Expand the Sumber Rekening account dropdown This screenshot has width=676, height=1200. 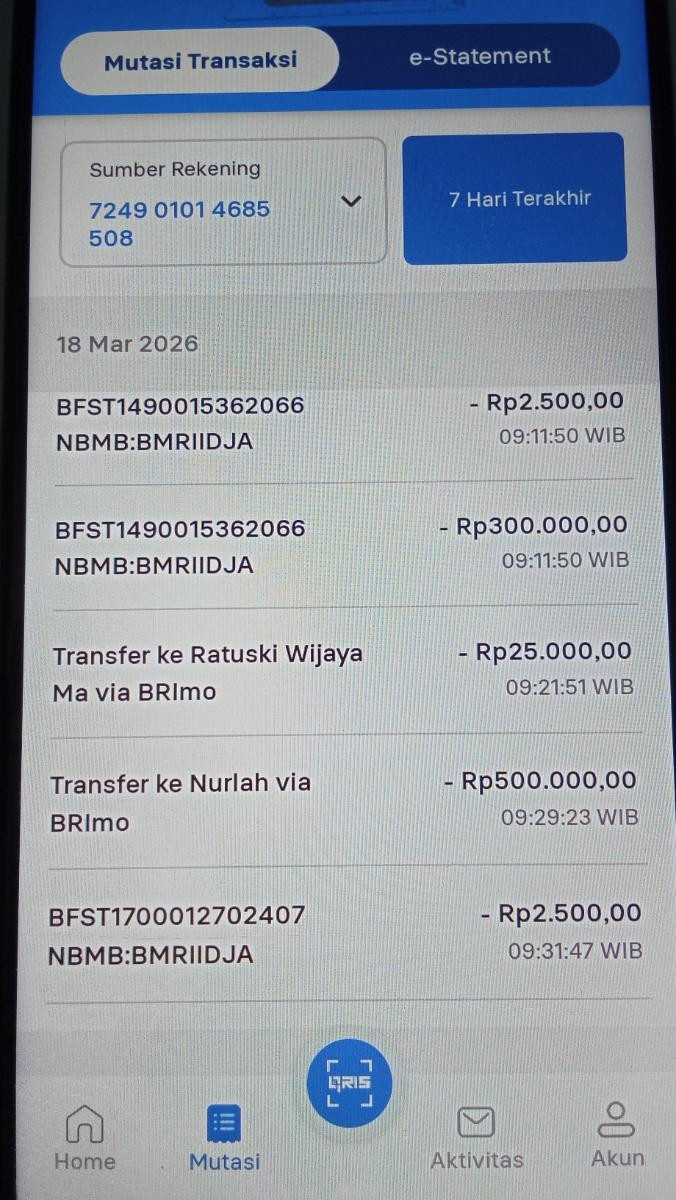tap(350, 201)
